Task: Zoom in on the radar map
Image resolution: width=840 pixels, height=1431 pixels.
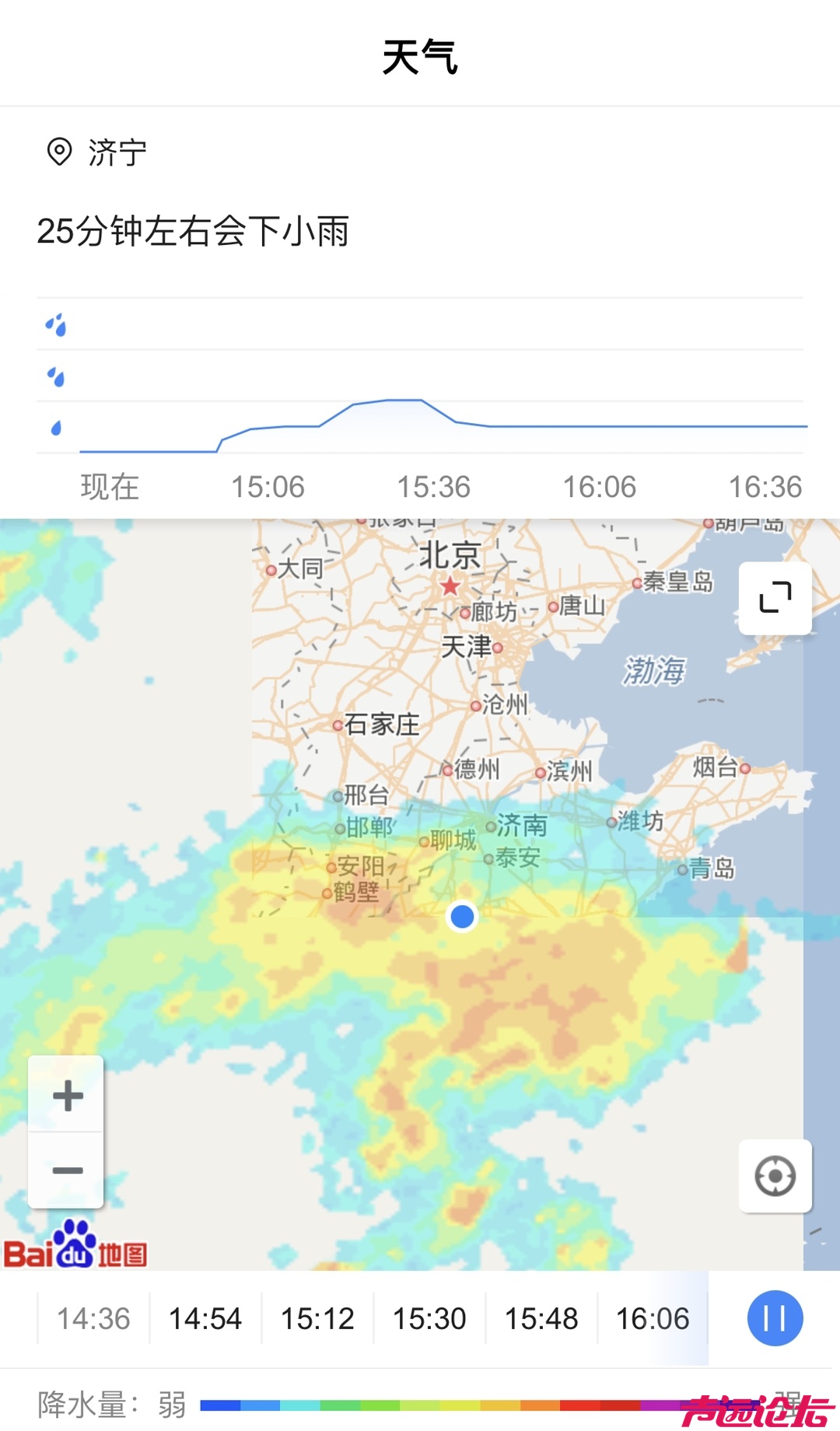Action: 67,1095
